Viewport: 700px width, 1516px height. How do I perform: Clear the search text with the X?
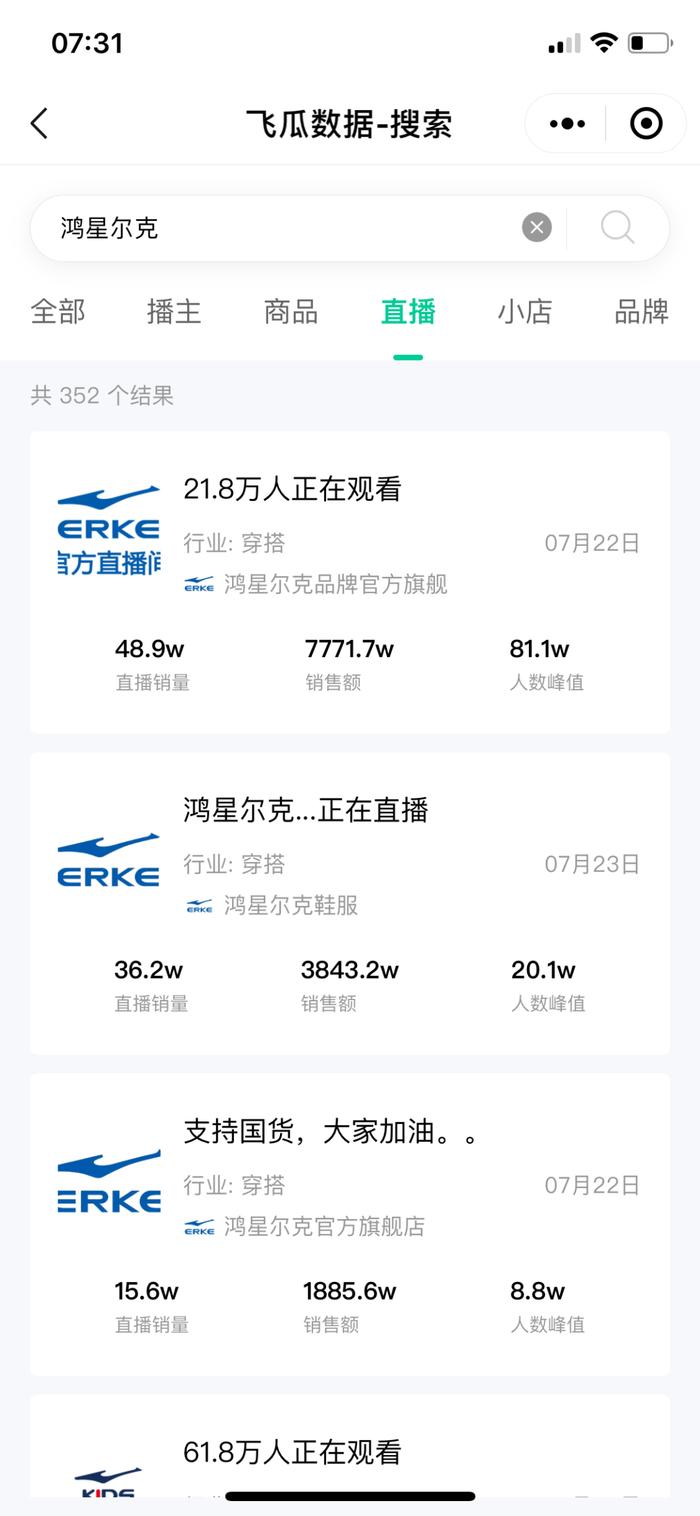pyautogui.click(x=537, y=228)
